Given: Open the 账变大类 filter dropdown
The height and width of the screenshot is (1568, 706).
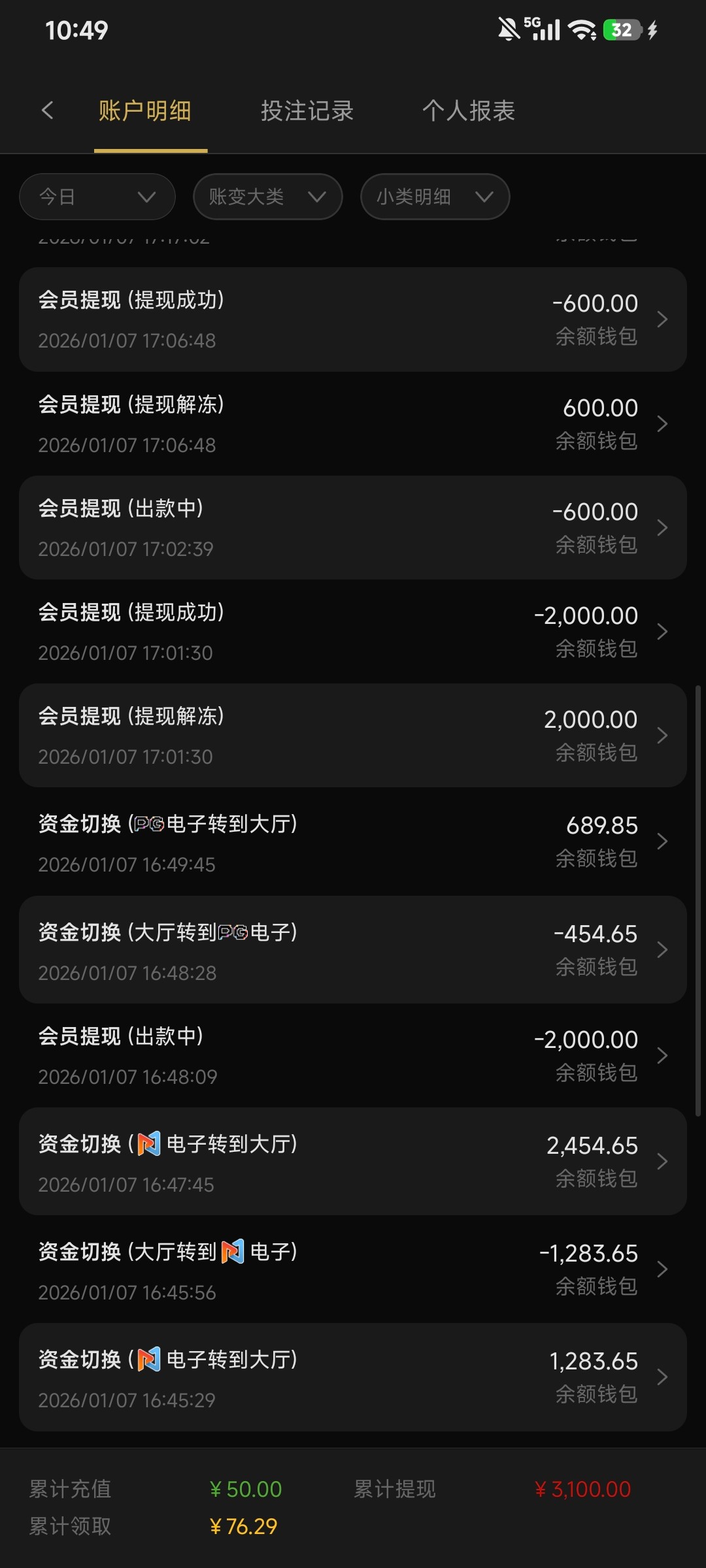Looking at the screenshot, I should click(x=267, y=197).
